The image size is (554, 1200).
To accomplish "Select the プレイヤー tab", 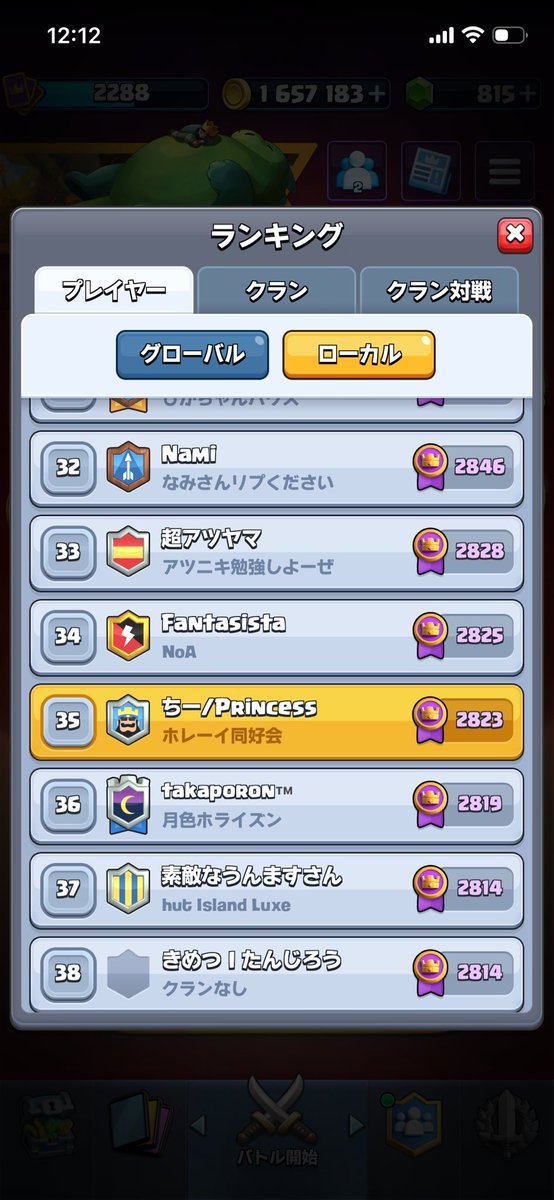I will pyautogui.click(x=113, y=291).
